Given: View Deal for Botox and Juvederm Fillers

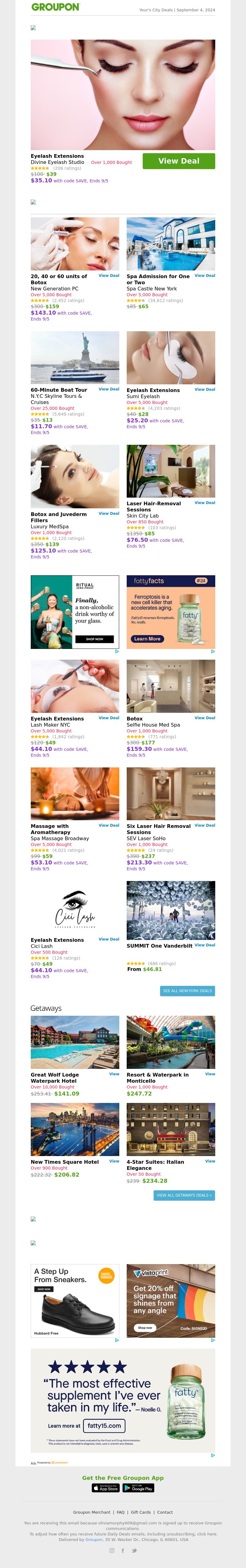Looking at the screenshot, I should (x=109, y=514).
